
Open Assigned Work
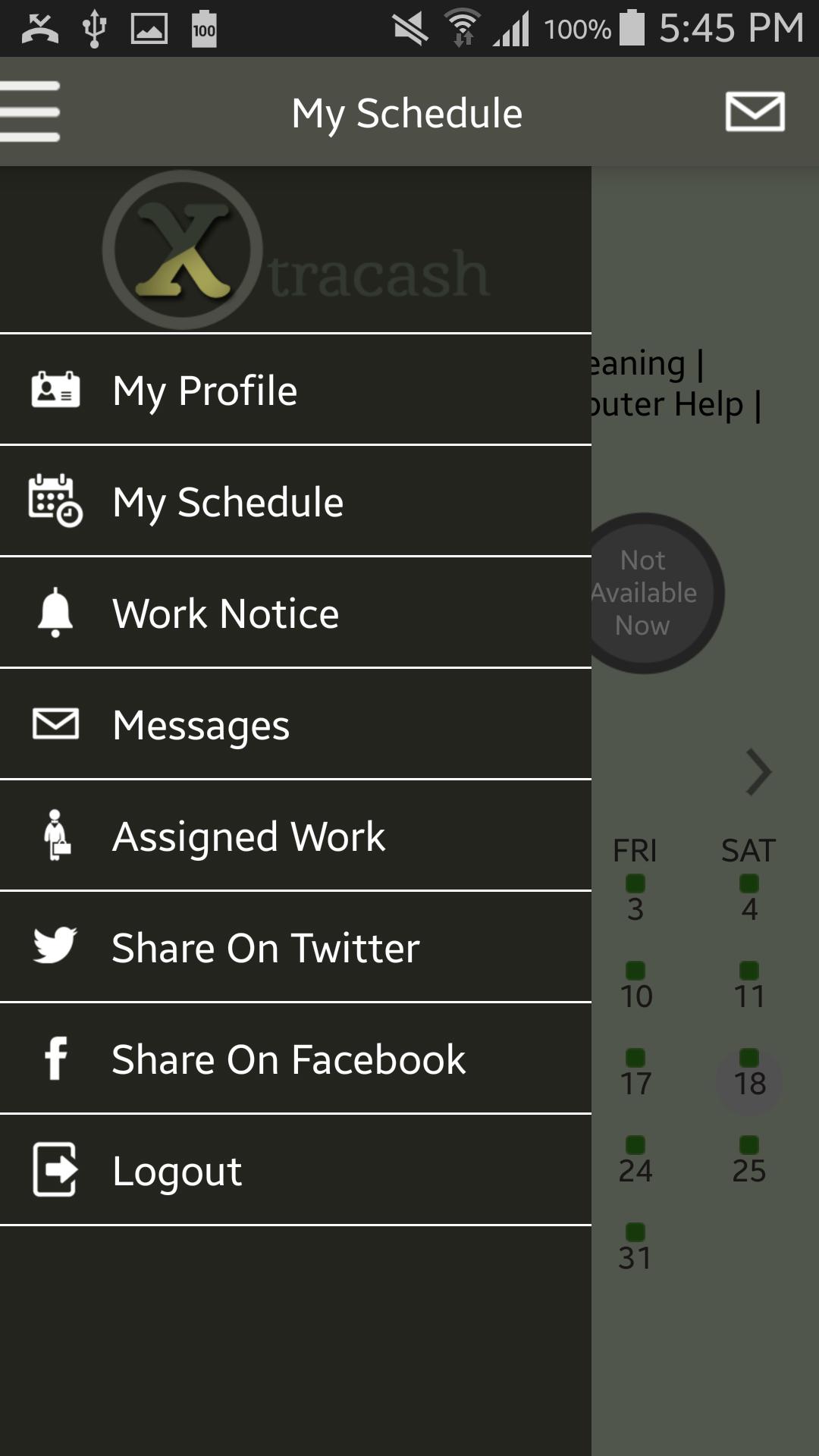pos(296,836)
